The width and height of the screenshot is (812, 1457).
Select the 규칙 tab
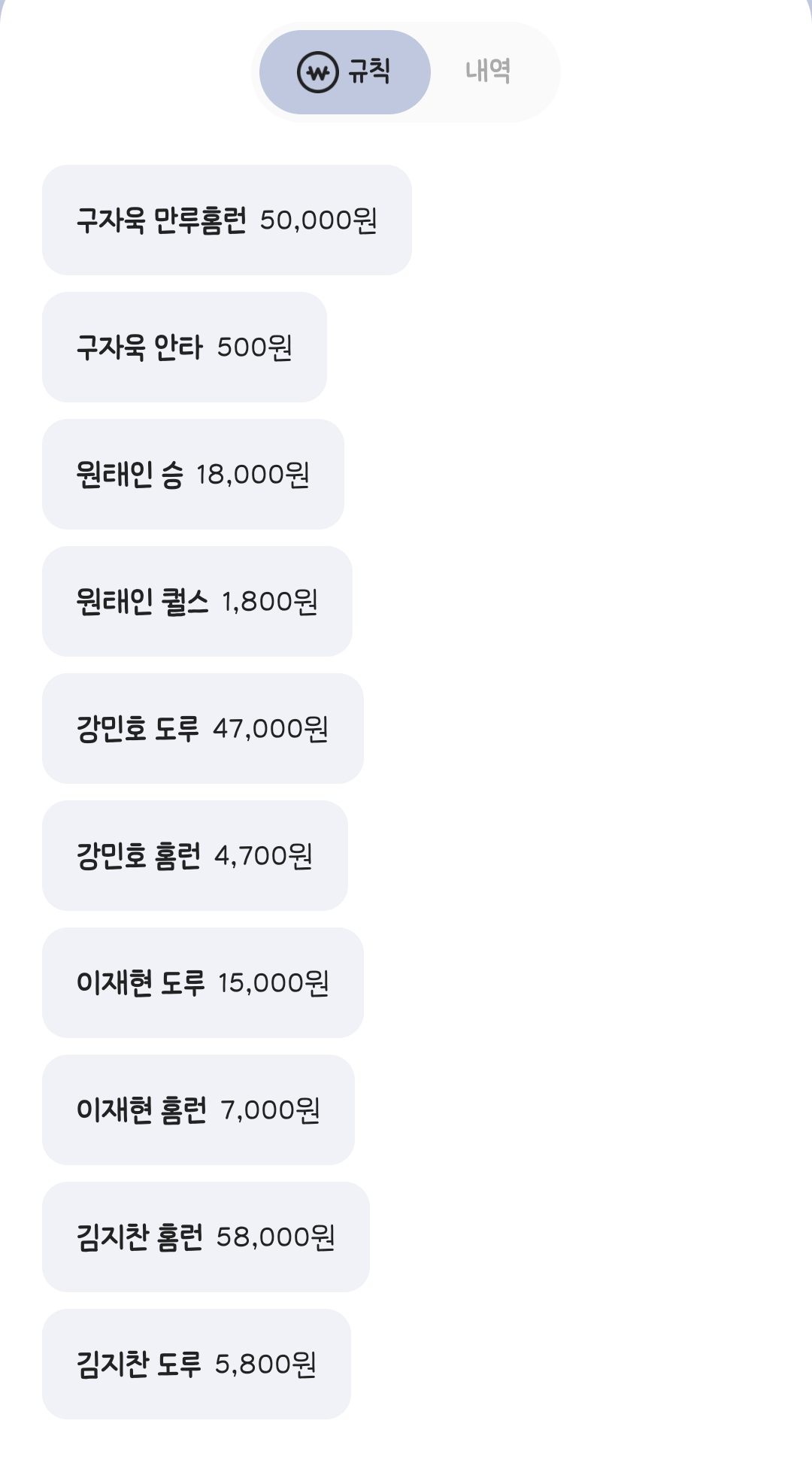345,72
